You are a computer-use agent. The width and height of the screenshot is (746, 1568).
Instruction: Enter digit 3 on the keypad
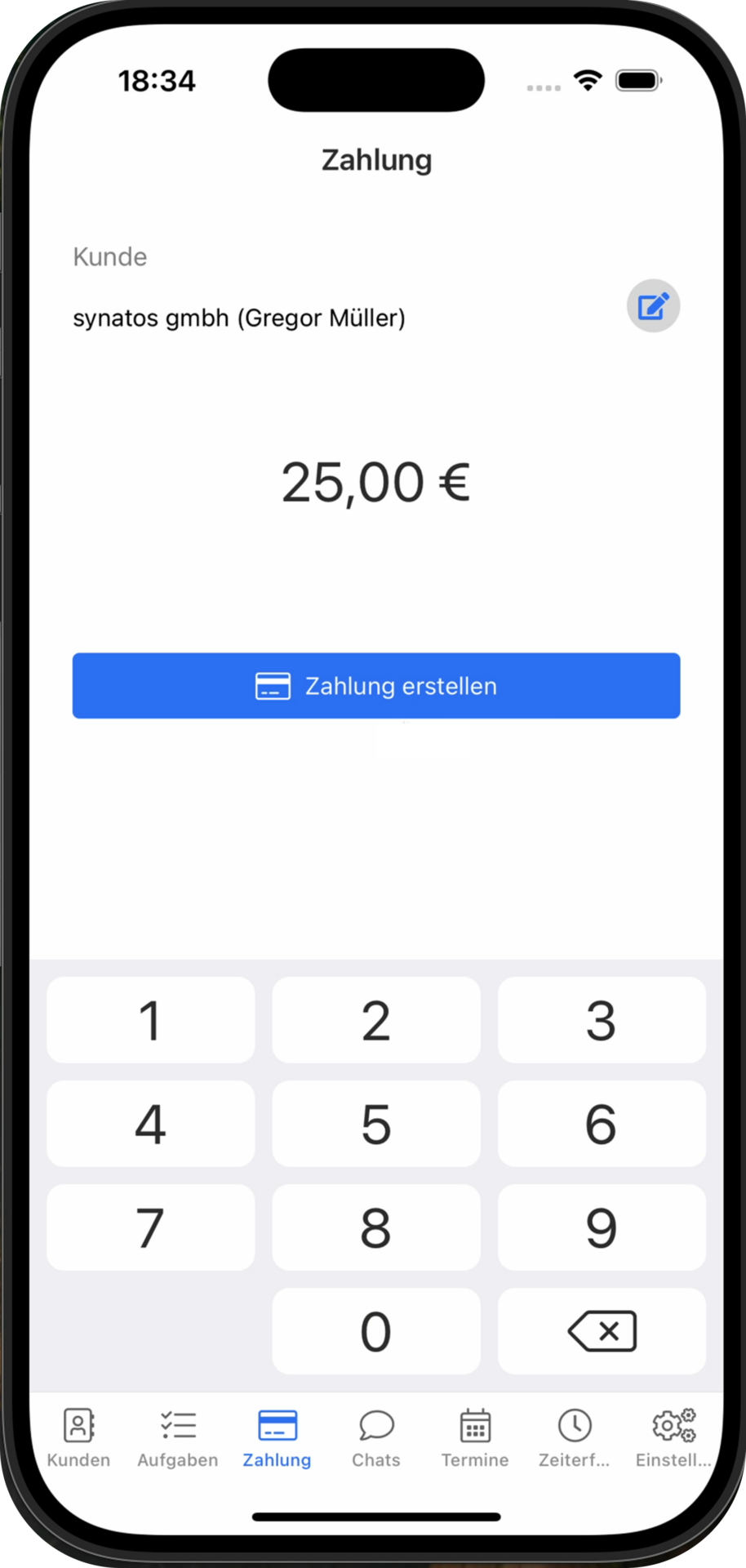[x=602, y=1020]
